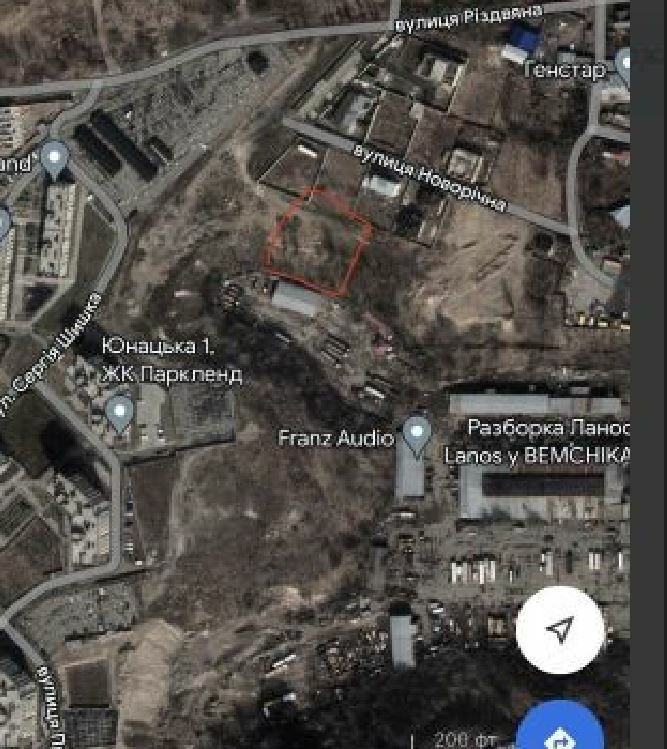
Task: Center map on my location
Action: 560,629
